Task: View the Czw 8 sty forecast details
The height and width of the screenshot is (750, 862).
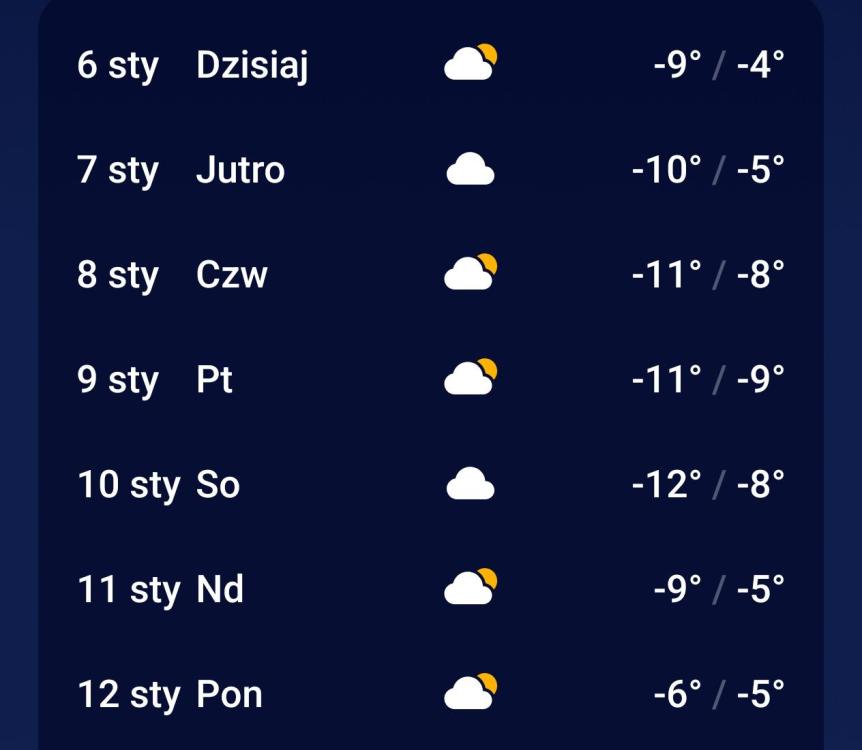Action: tap(430, 275)
